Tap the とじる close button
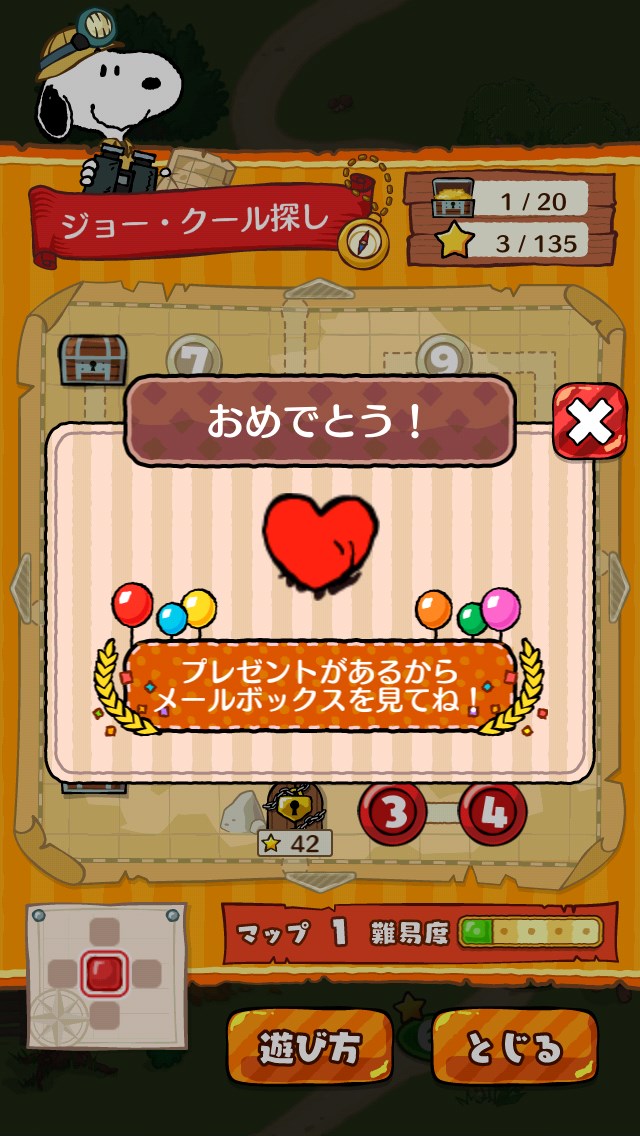 click(x=515, y=1049)
